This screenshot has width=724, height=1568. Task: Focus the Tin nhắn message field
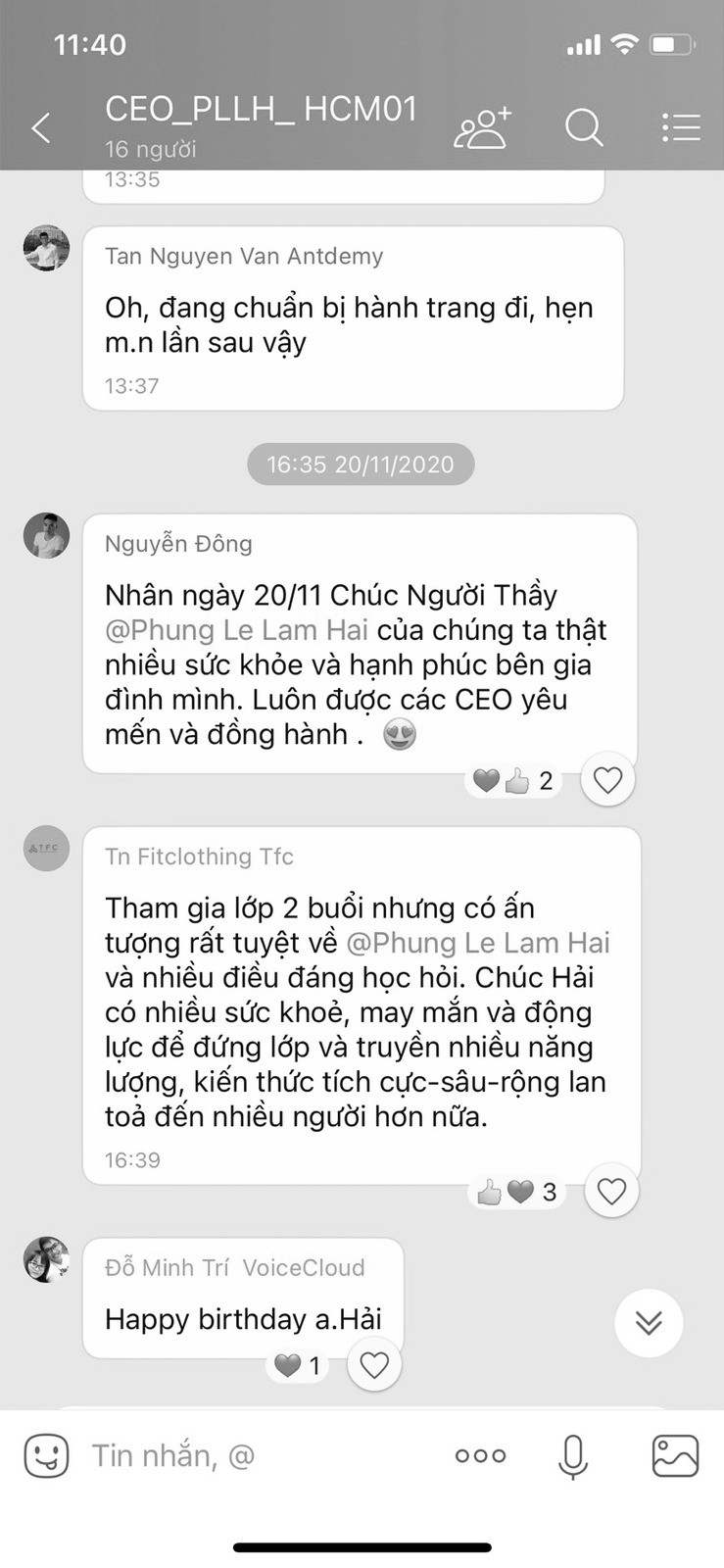[255, 1455]
